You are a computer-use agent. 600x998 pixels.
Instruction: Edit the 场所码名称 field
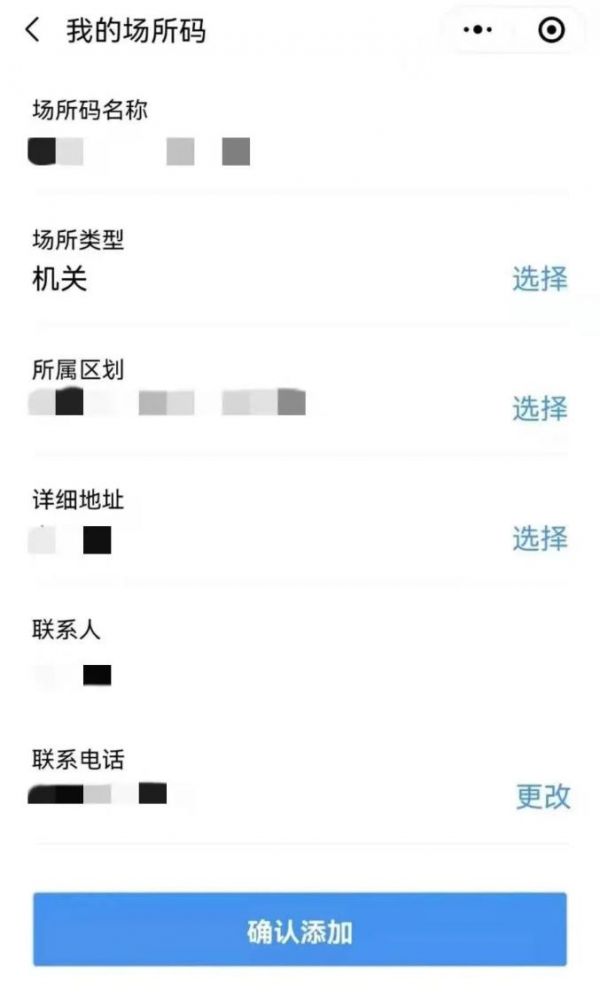(x=299, y=151)
